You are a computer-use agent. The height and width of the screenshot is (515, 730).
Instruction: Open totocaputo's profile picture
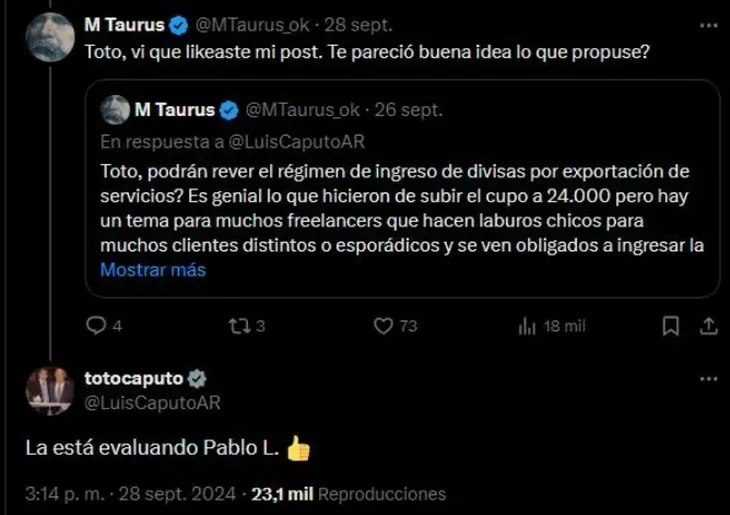[x=49, y=390]
